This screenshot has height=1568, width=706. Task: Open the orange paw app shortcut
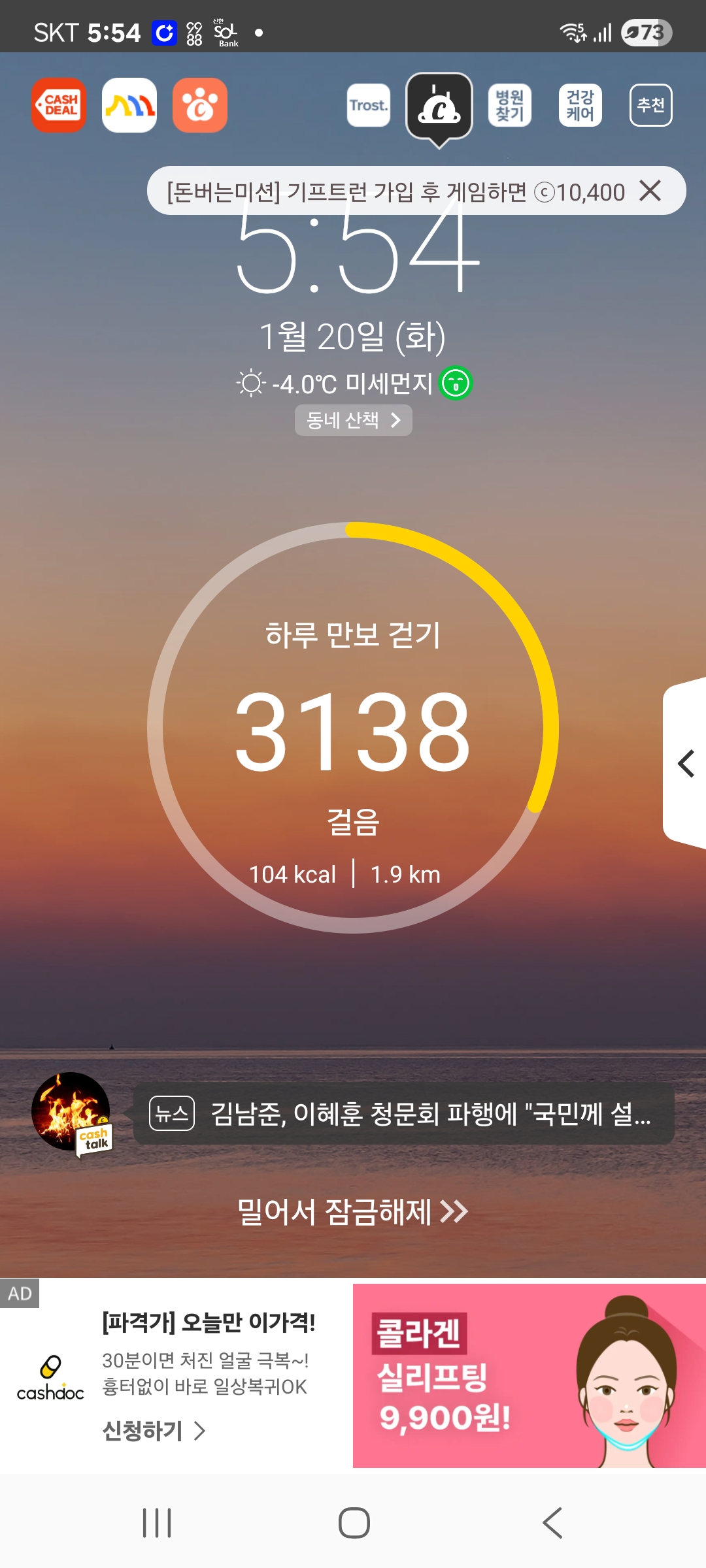click(200, 105)
